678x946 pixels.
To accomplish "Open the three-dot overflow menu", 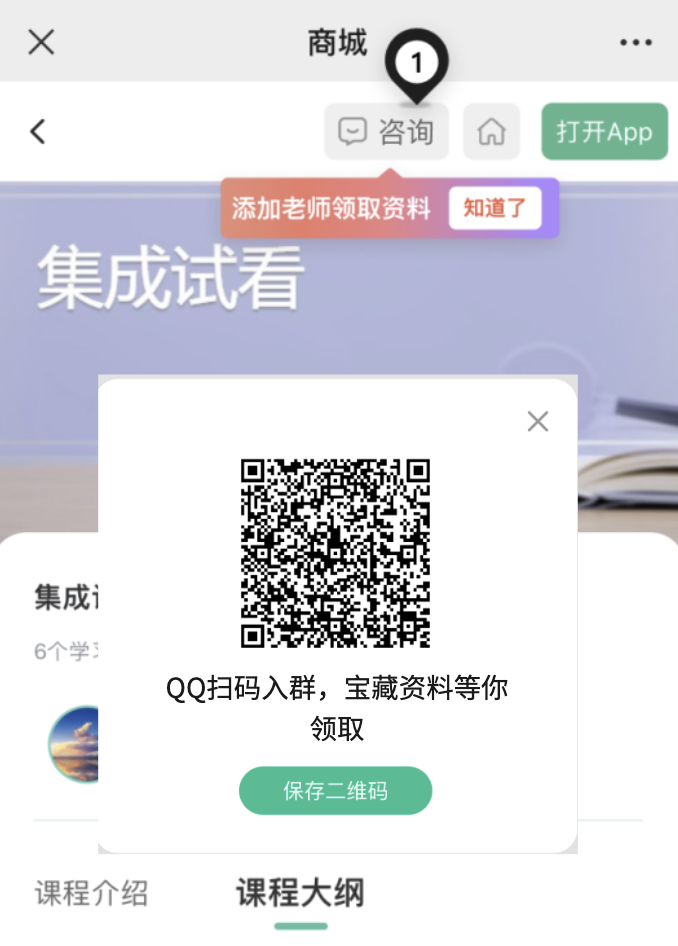I will click(635, 42).
